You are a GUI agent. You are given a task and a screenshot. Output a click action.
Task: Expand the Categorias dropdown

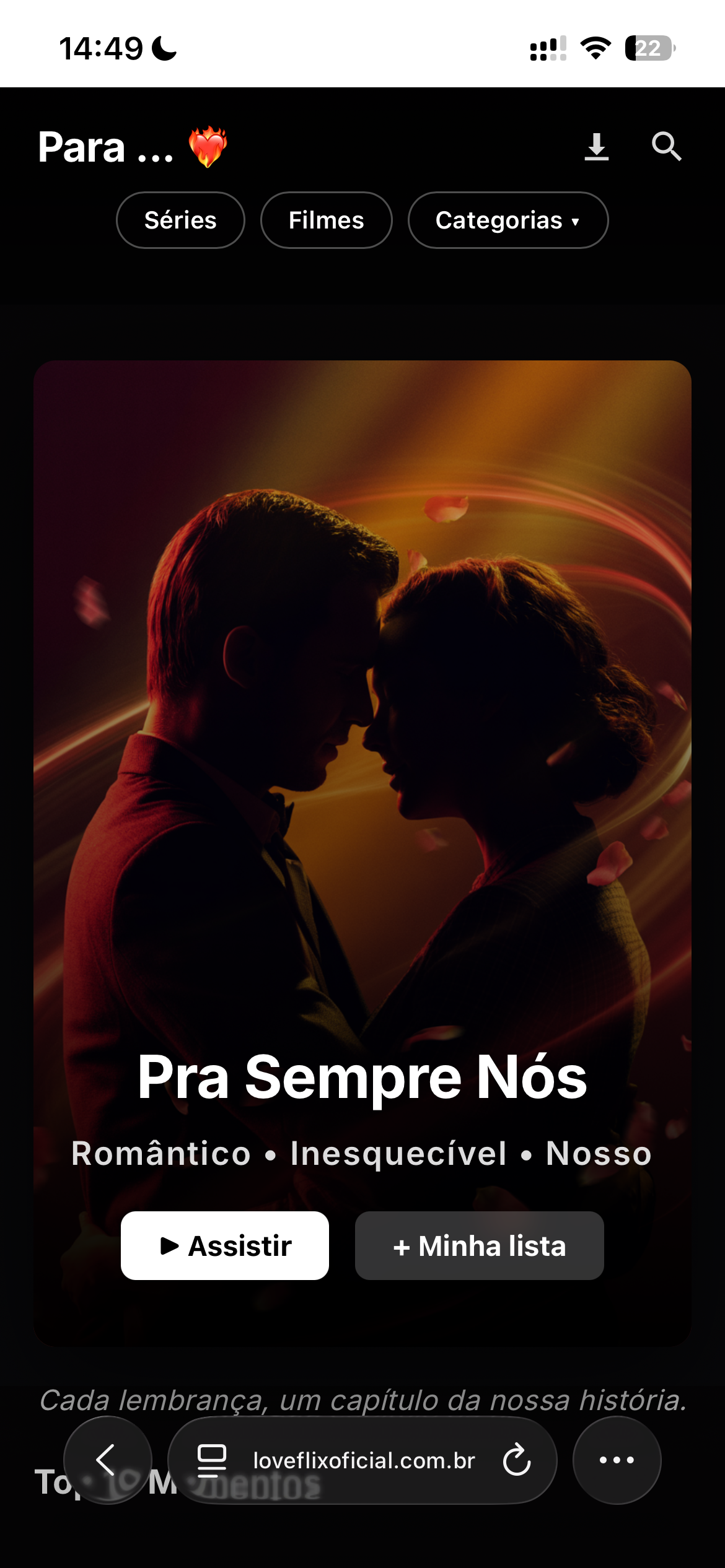(507, 220)
